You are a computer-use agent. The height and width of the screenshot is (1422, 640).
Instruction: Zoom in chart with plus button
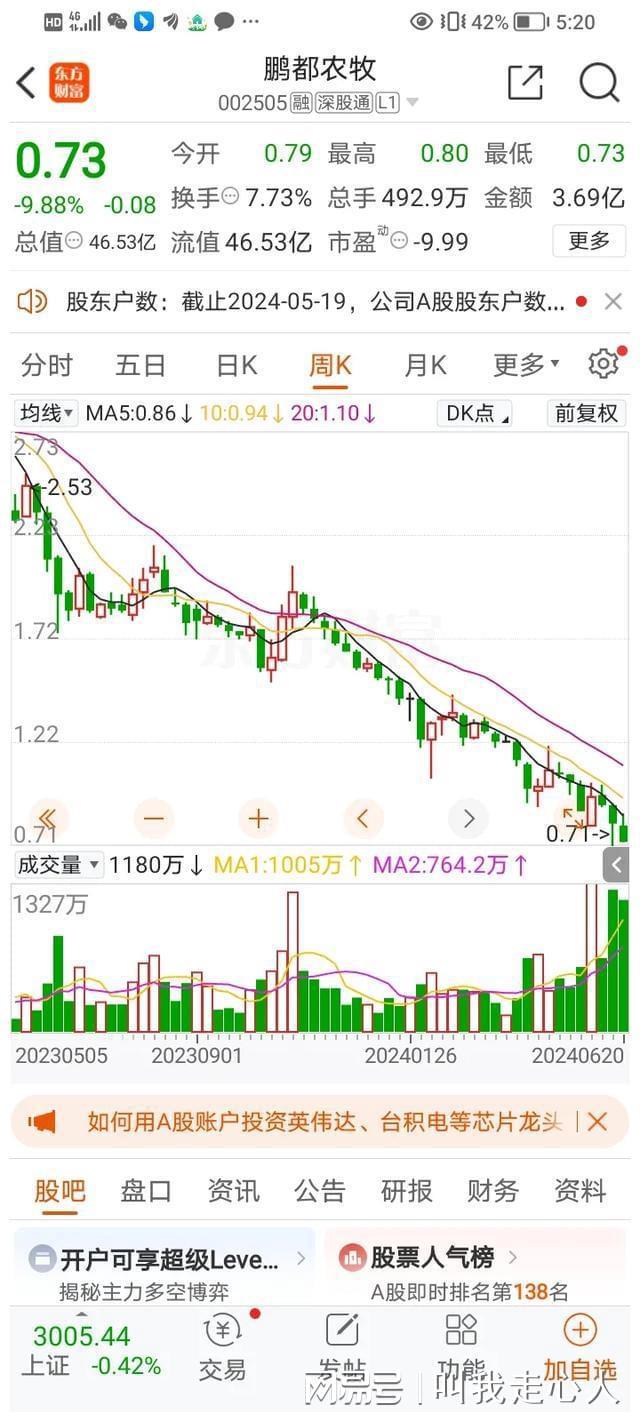tap(258, 819)
